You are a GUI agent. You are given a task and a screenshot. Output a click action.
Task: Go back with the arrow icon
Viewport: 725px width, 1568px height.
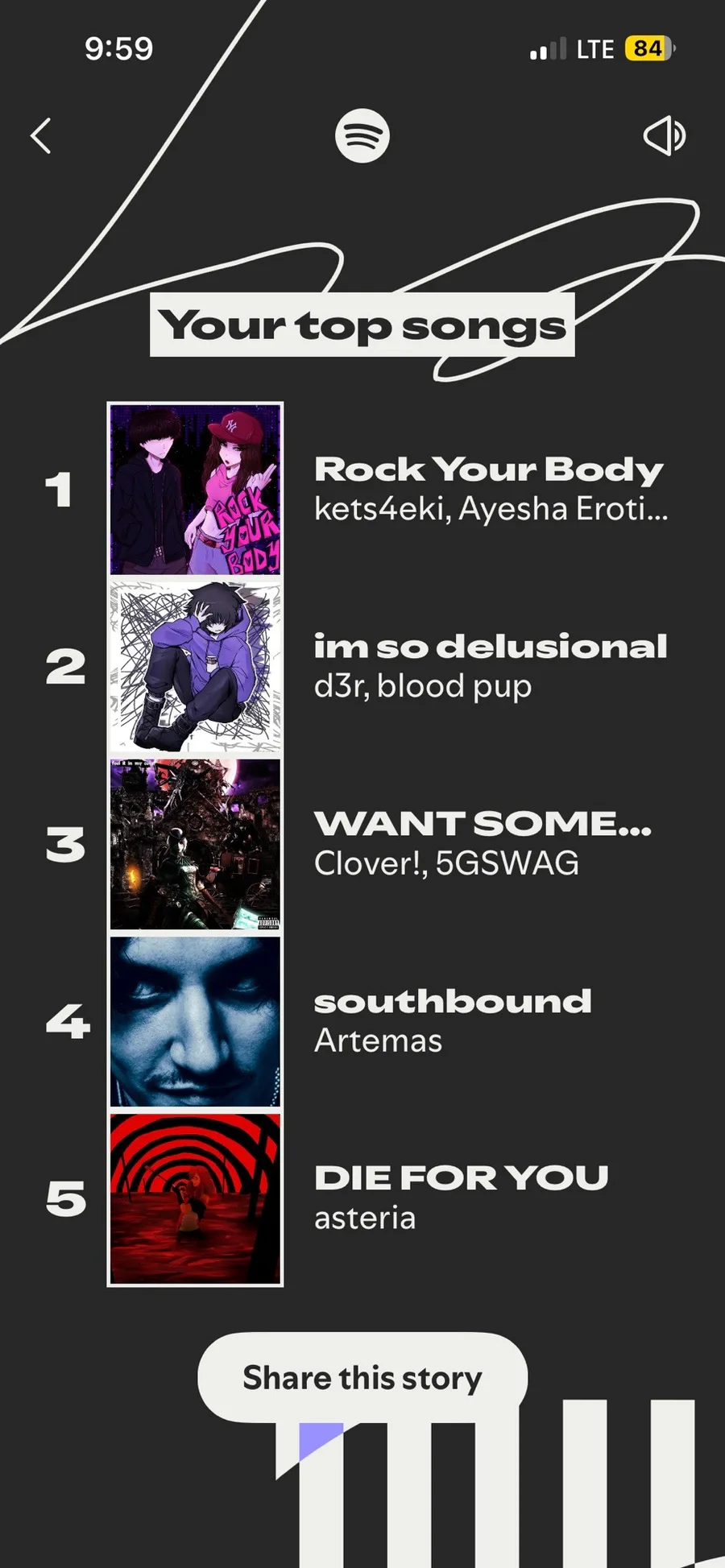(41, 135)
